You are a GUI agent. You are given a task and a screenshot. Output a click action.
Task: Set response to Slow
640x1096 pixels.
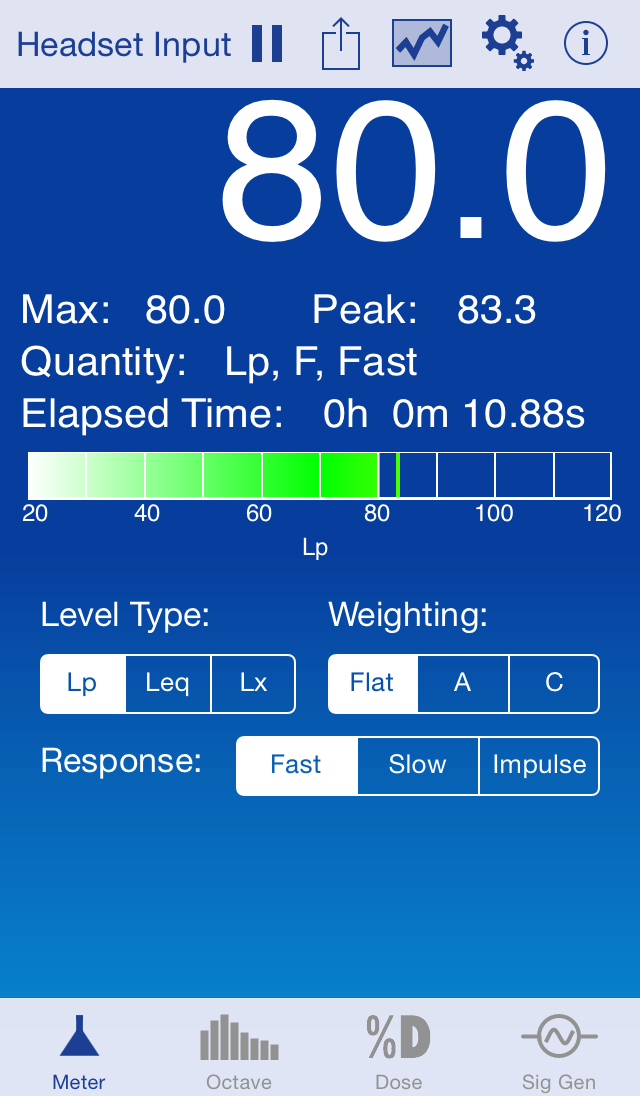coord(418,765)
